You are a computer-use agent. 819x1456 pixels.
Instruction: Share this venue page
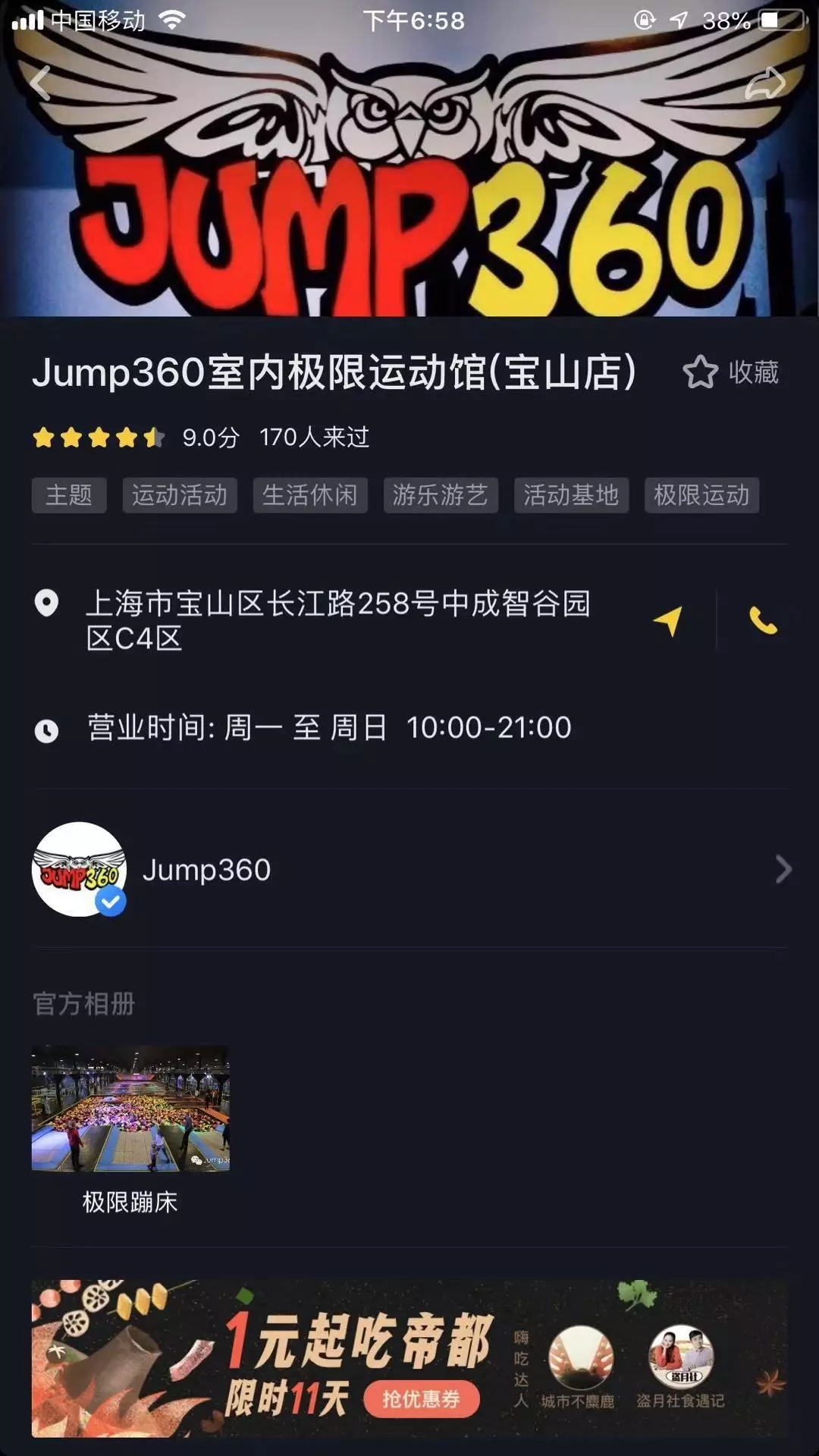pyautogui.click(x=764, y=83)
